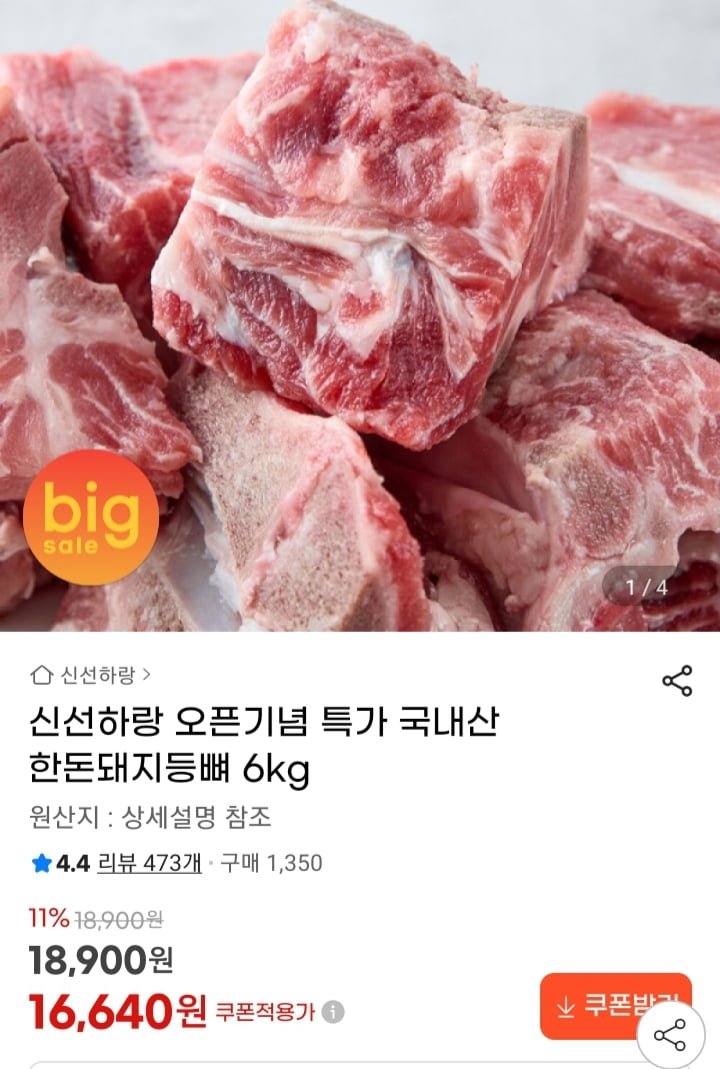Open the 신선하랑 store page link

pos(92,676)
